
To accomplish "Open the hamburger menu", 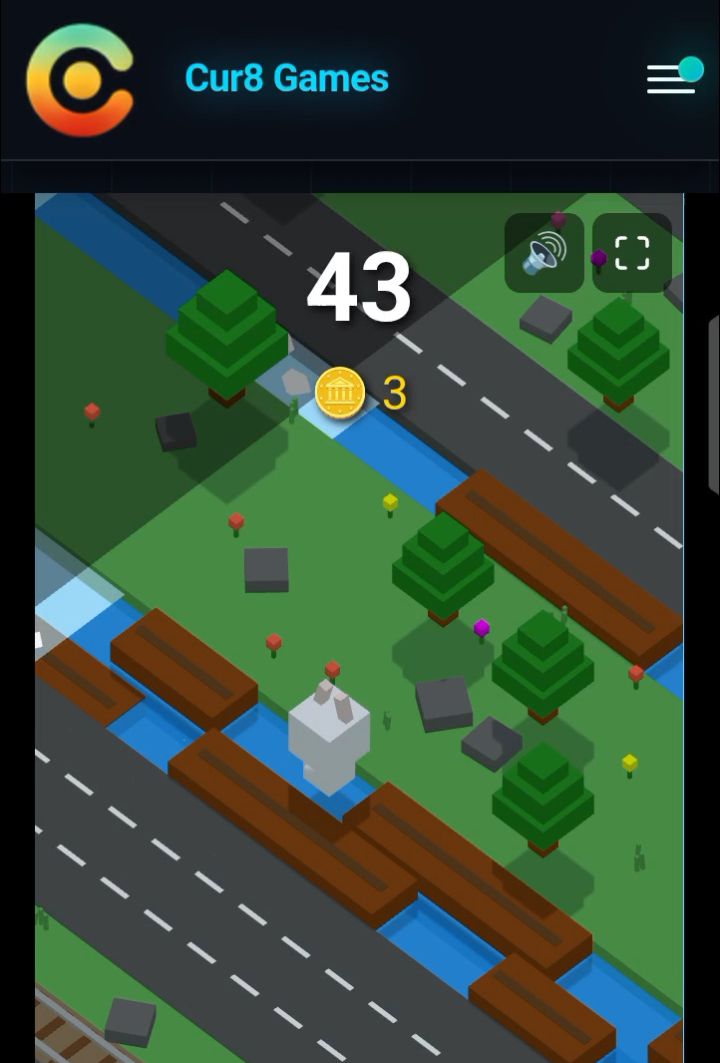I will [x=671, y=79].
